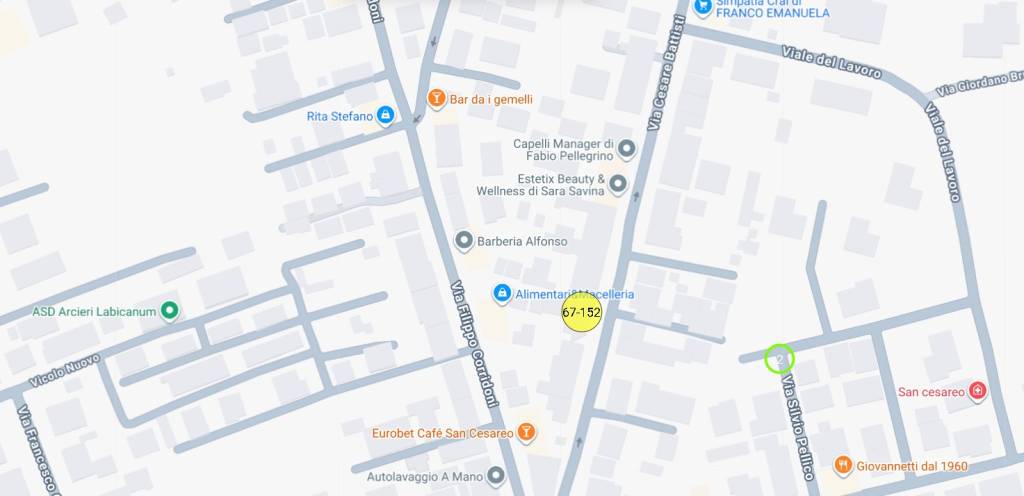Tap the Giovannetti dal 1960 restaurant marker
Screen dimensions: 1024x496
(843, 465)
